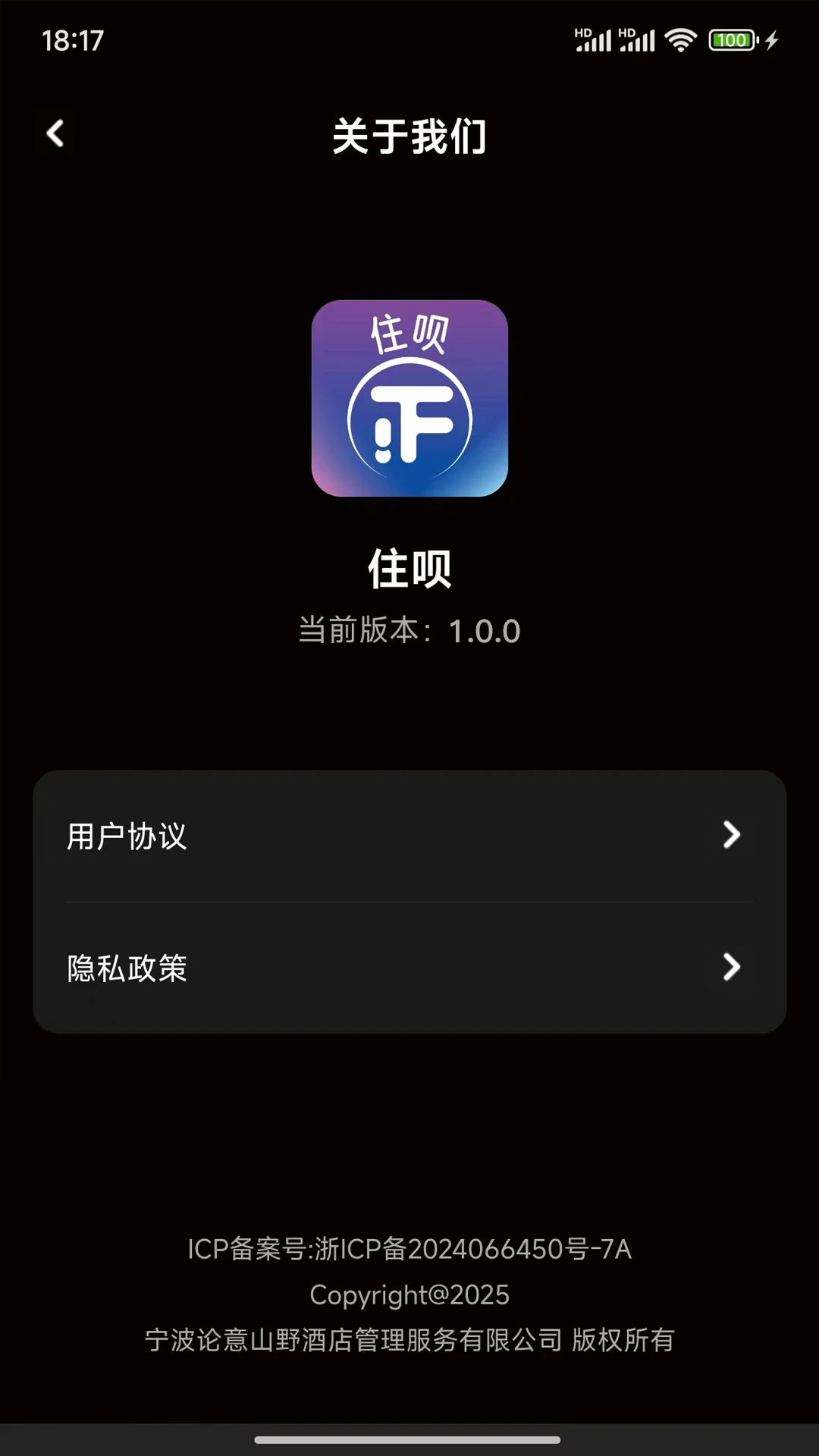The width and height of the screenshot is (819, 1456).
Task: Tap the second HD icon in status bar
Action: [626, 32]
